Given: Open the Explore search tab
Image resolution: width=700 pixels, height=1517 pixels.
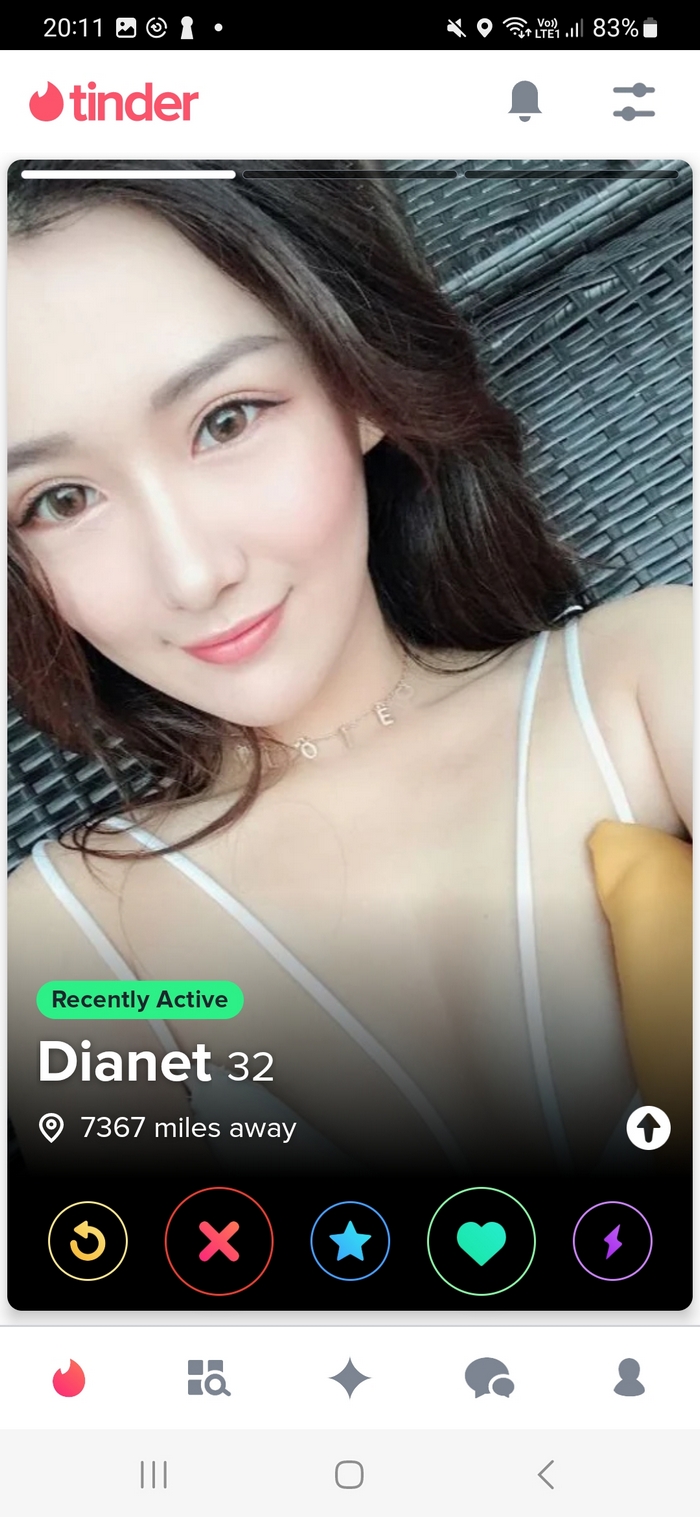Looking at the screenshot, I should 209,1378.
